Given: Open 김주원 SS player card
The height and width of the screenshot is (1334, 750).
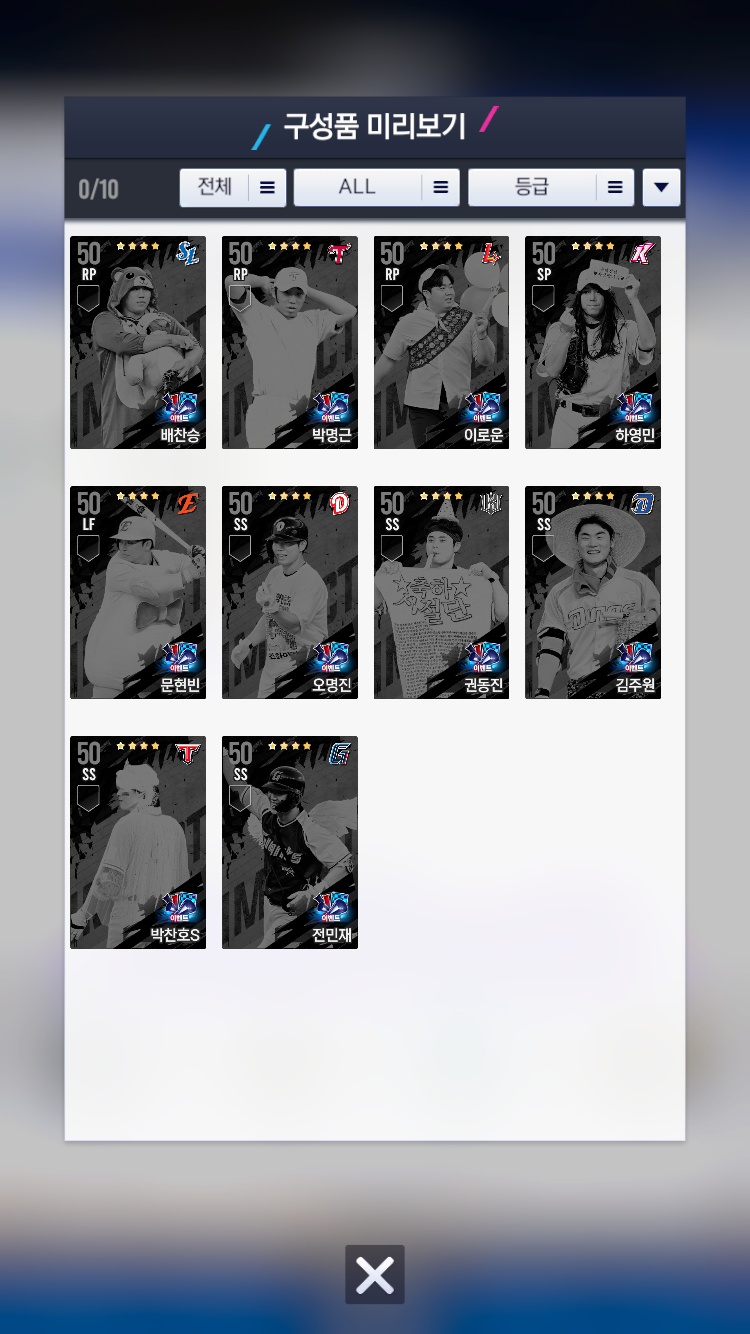Looking at the screenshot, I should click(593, 592).
